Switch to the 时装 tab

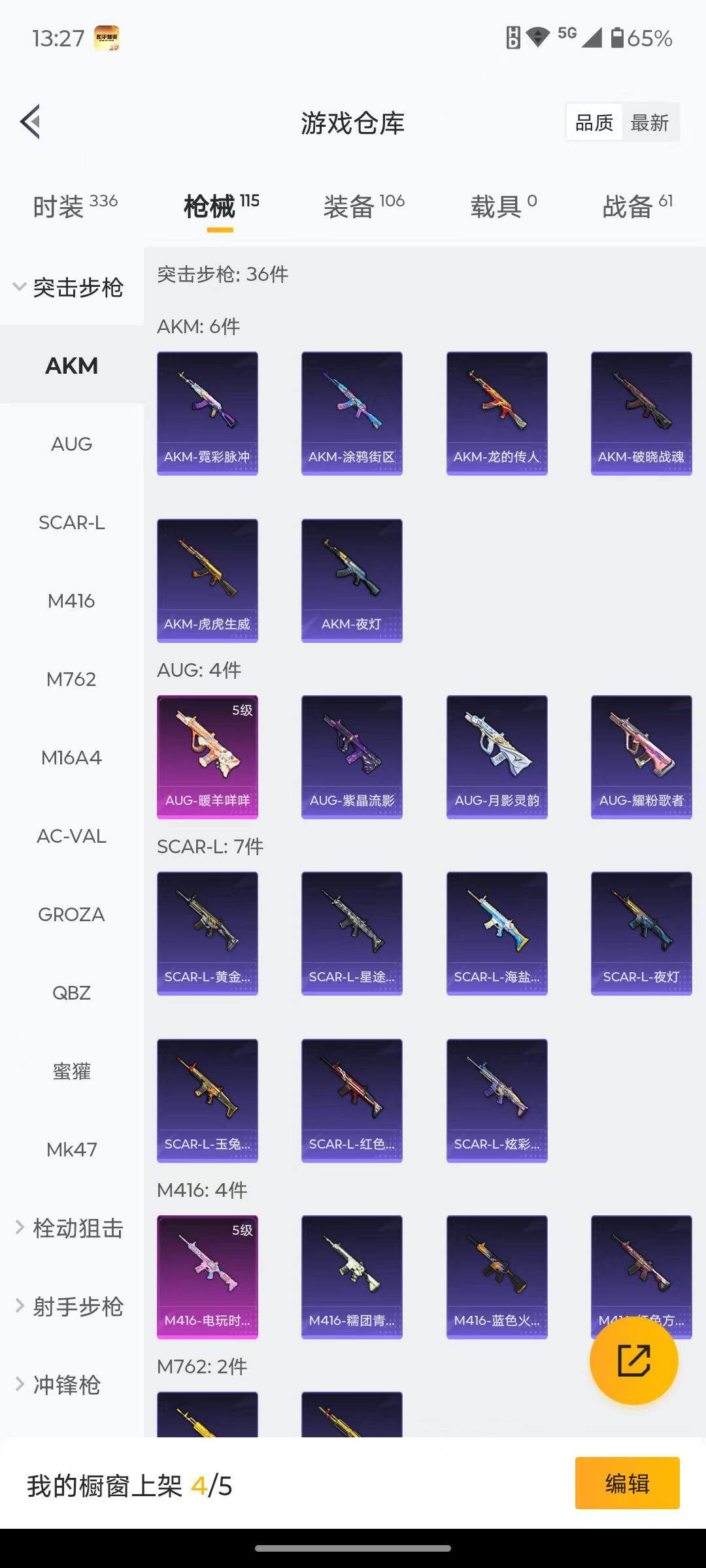[x=75, y=206]
